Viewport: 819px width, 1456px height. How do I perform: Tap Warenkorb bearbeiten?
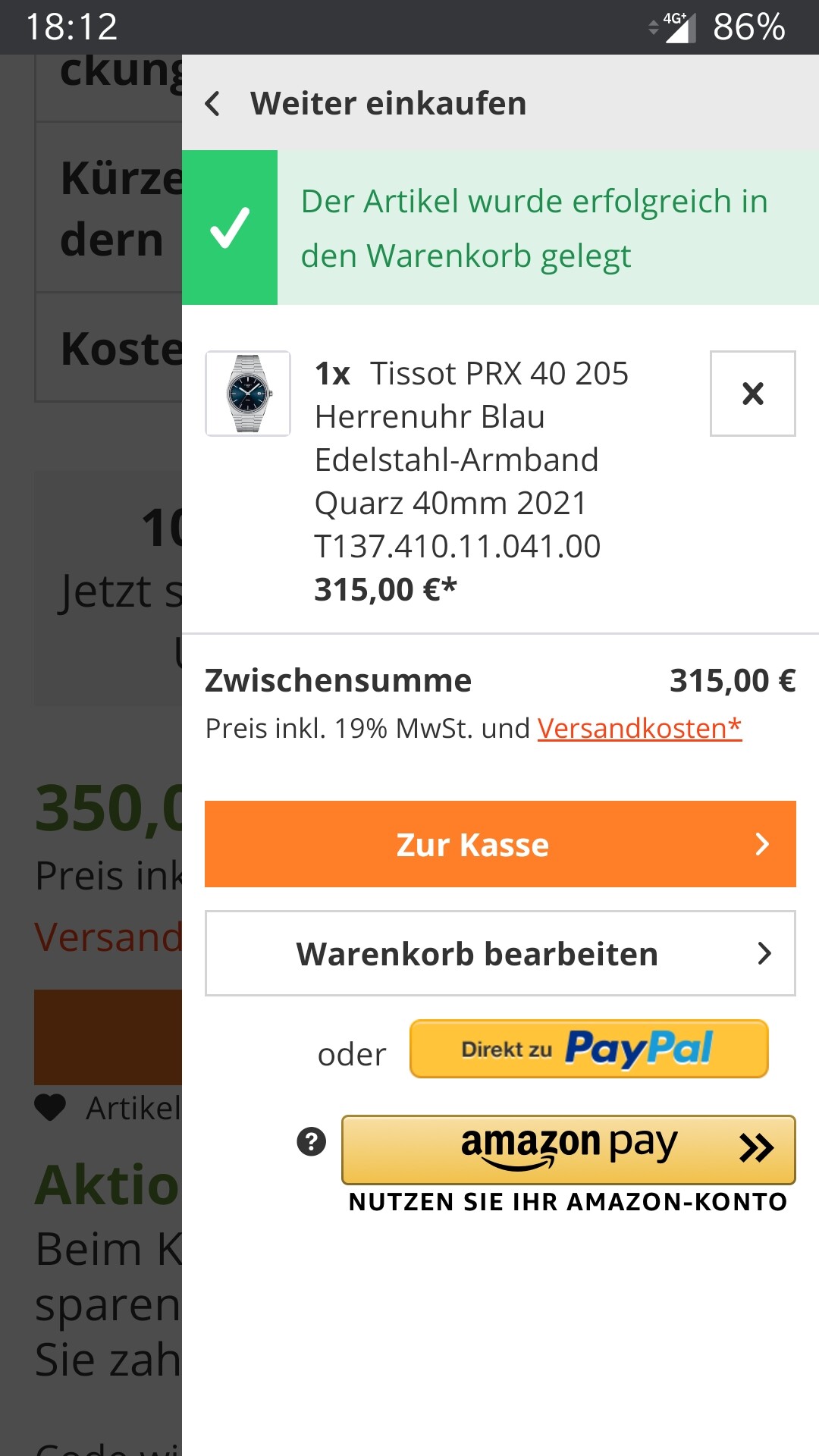coord(500,953)
